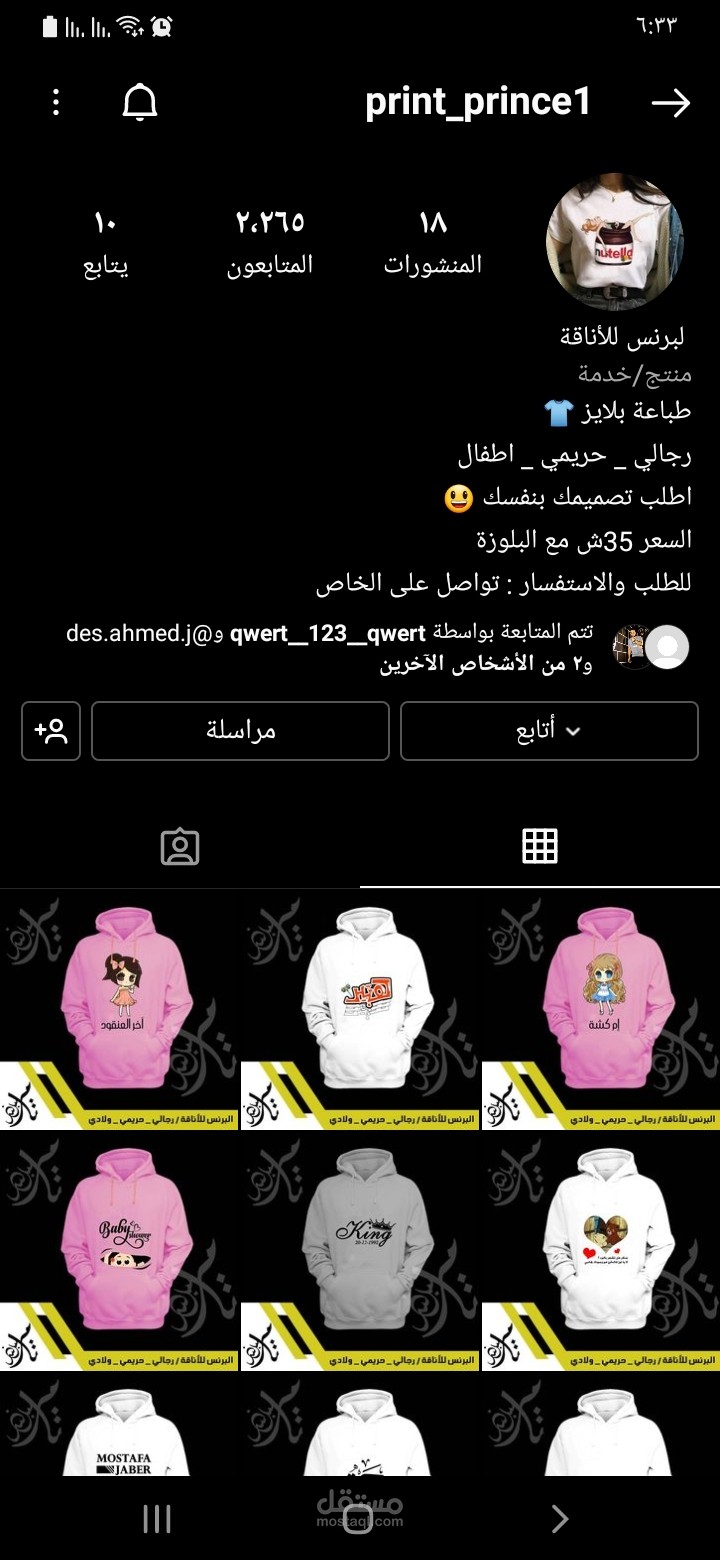Open the notifications bell for this profile
The width and height of the screenshot is (720, 1560).
[140, 102]
